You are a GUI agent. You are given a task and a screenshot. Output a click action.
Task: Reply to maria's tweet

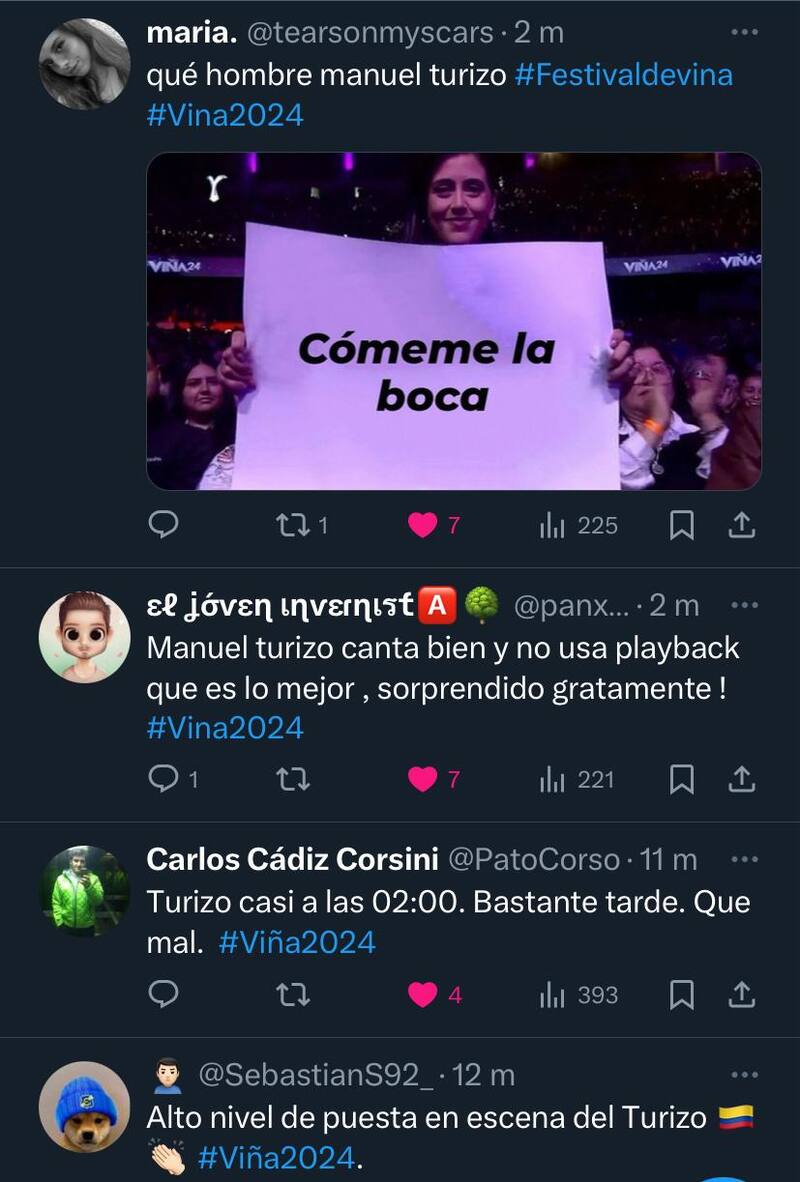tap(162, 522)
